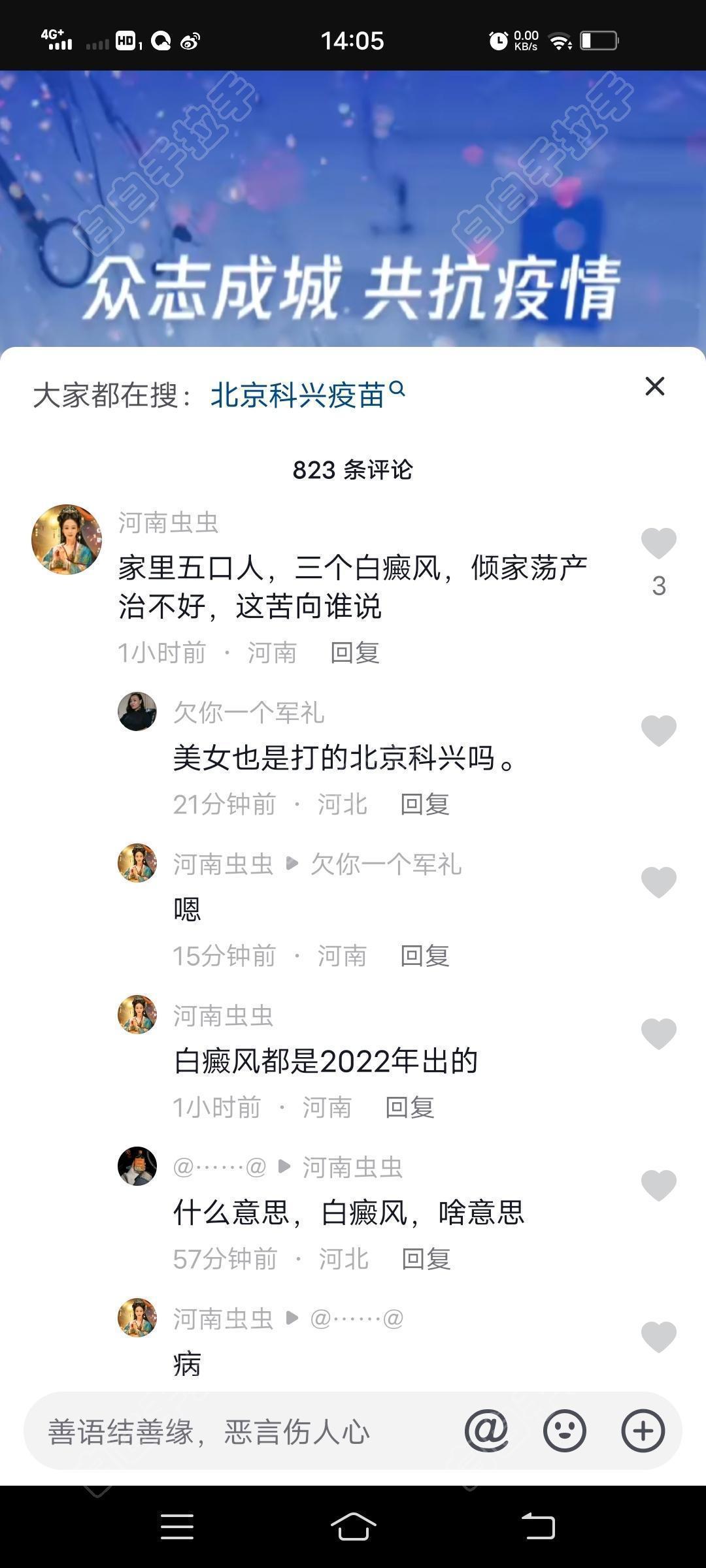Reply to 美女也是打的北京科兴吗 comment
This screenshot has width=706, height=1568.
[424, 804]
